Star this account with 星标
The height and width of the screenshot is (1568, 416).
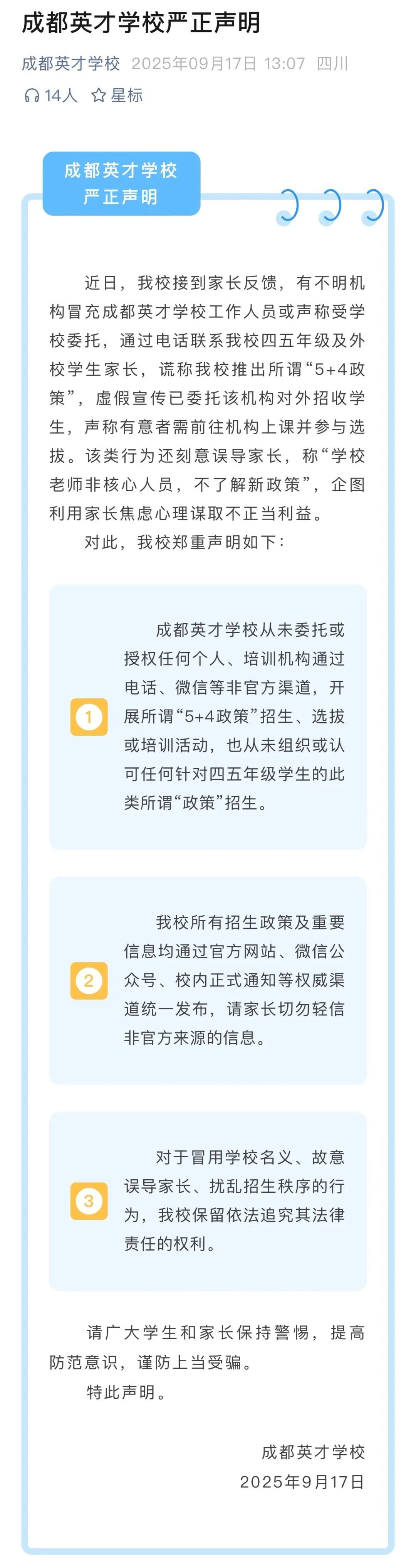point(117,96)
